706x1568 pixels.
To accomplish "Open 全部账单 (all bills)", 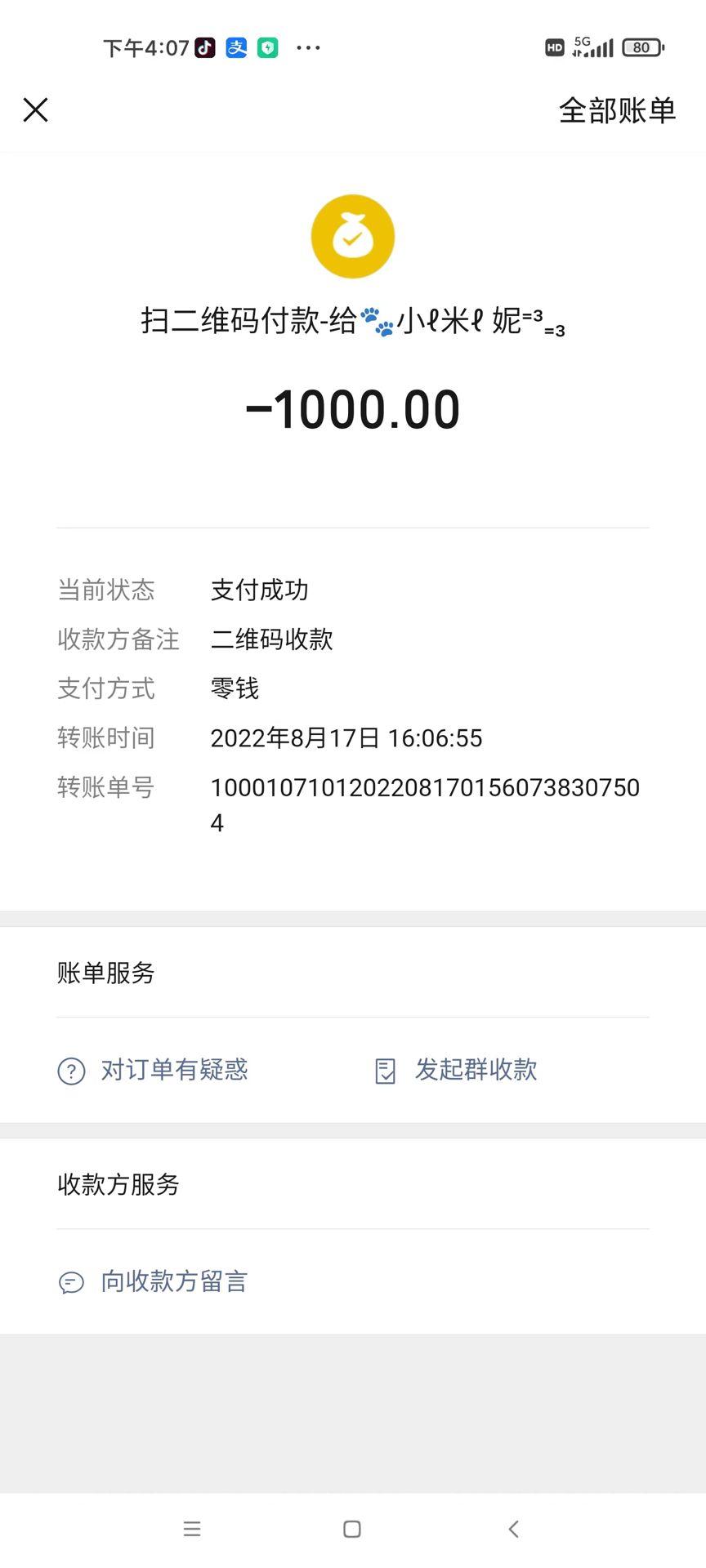I will pos(617,110).
